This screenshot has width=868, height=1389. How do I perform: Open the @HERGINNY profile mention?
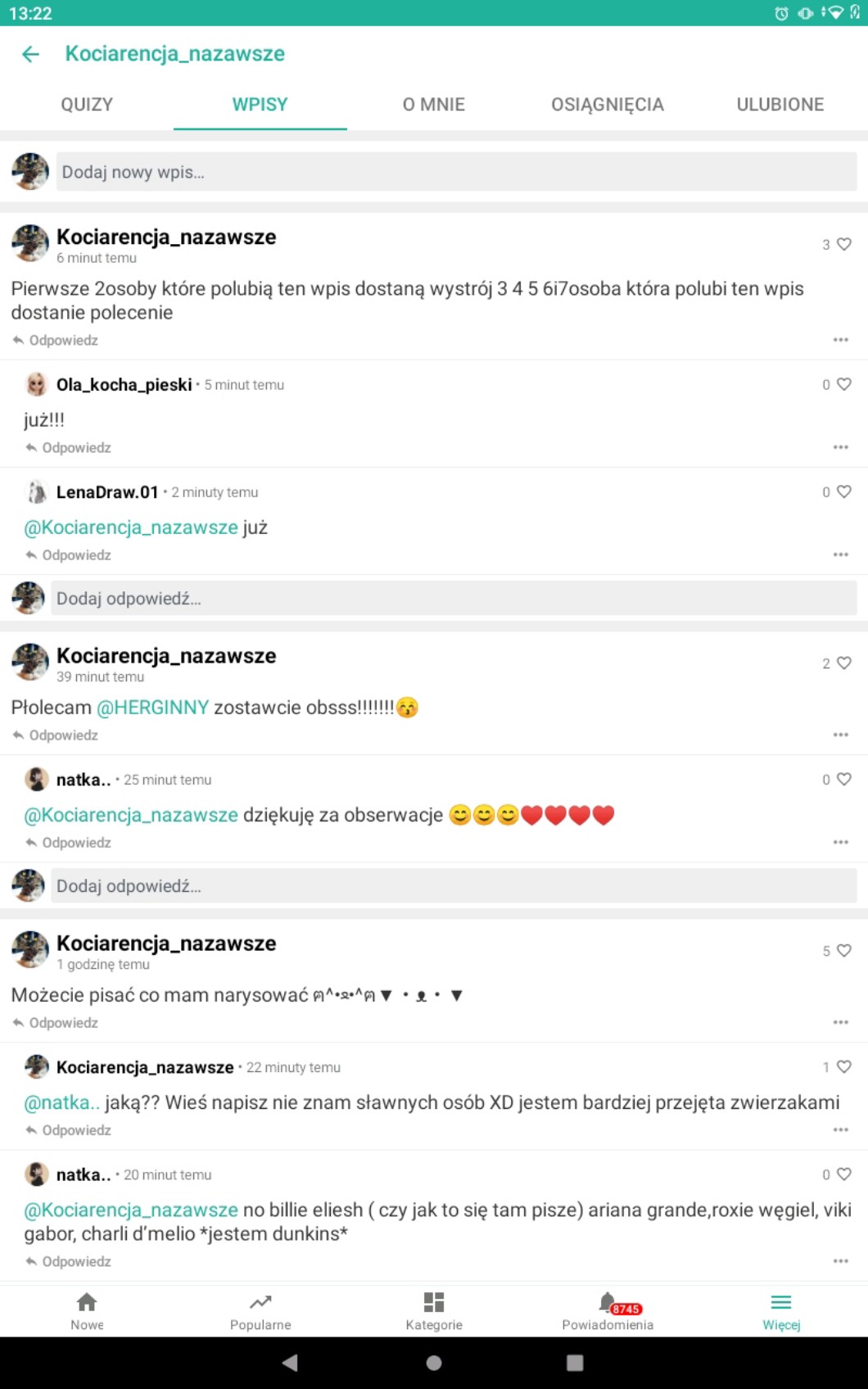153,708
